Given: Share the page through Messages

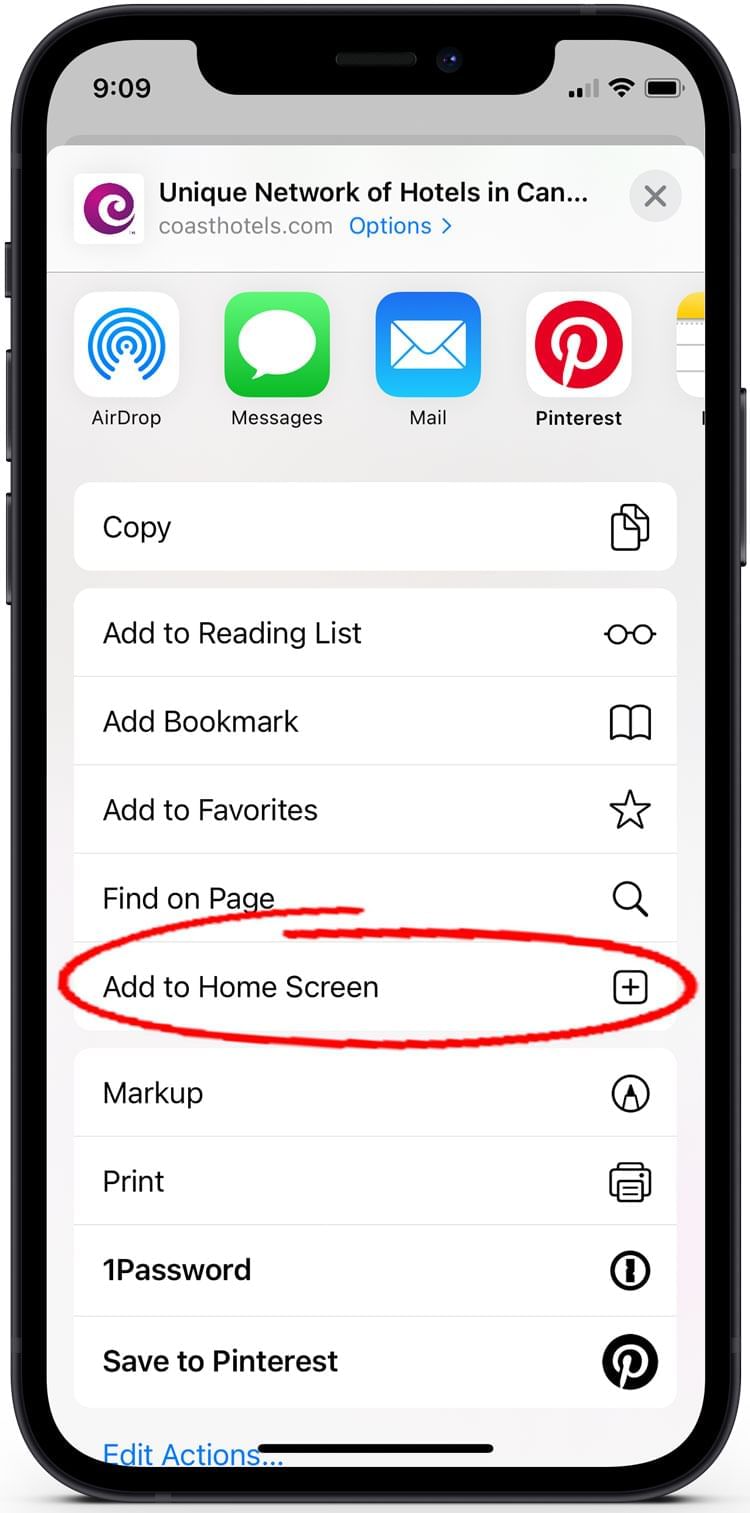Looking at the screenshot, I should click(x=277, y=345).
